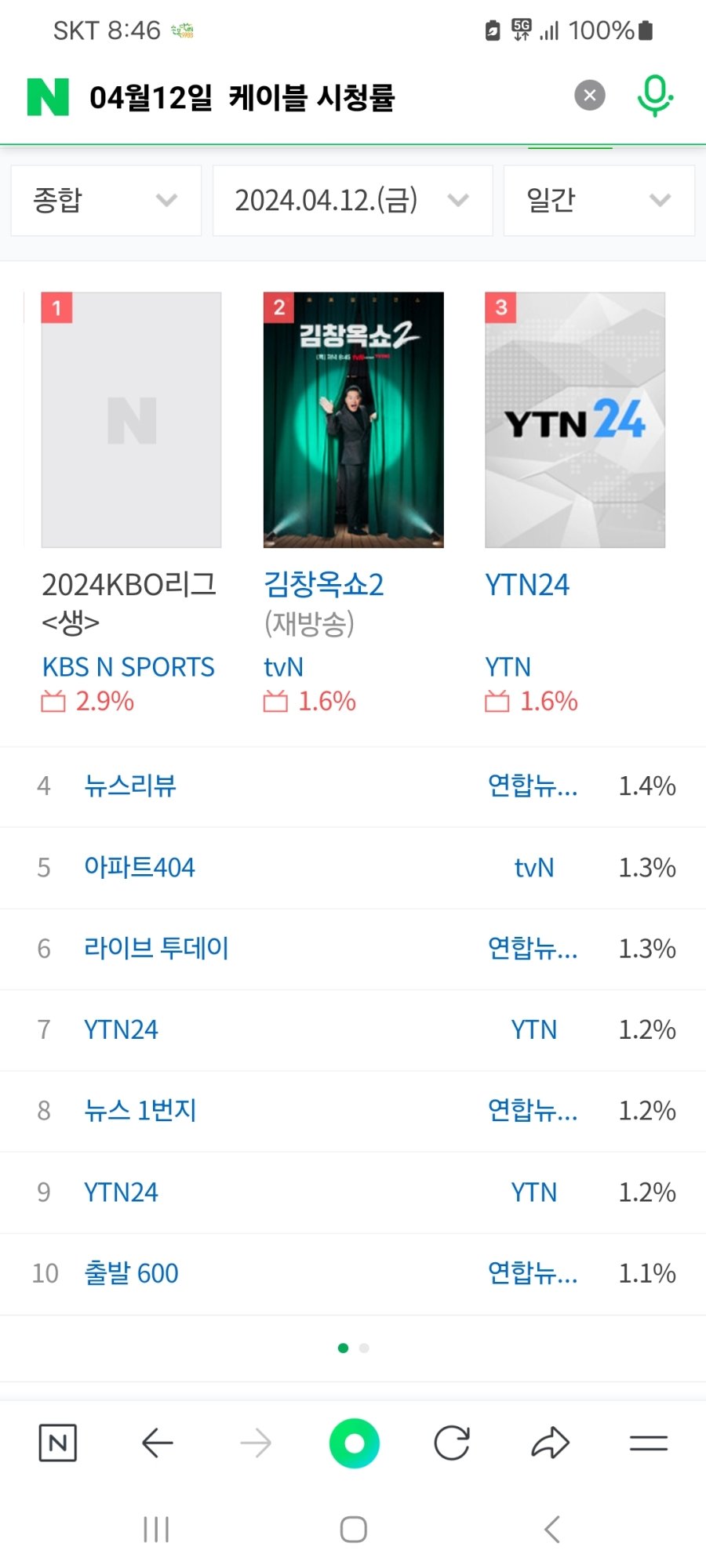This screenshot has width=706, height=1568.
Task: Open the tvN channel link beside 아파트404
Action: [x=533, y=868]
